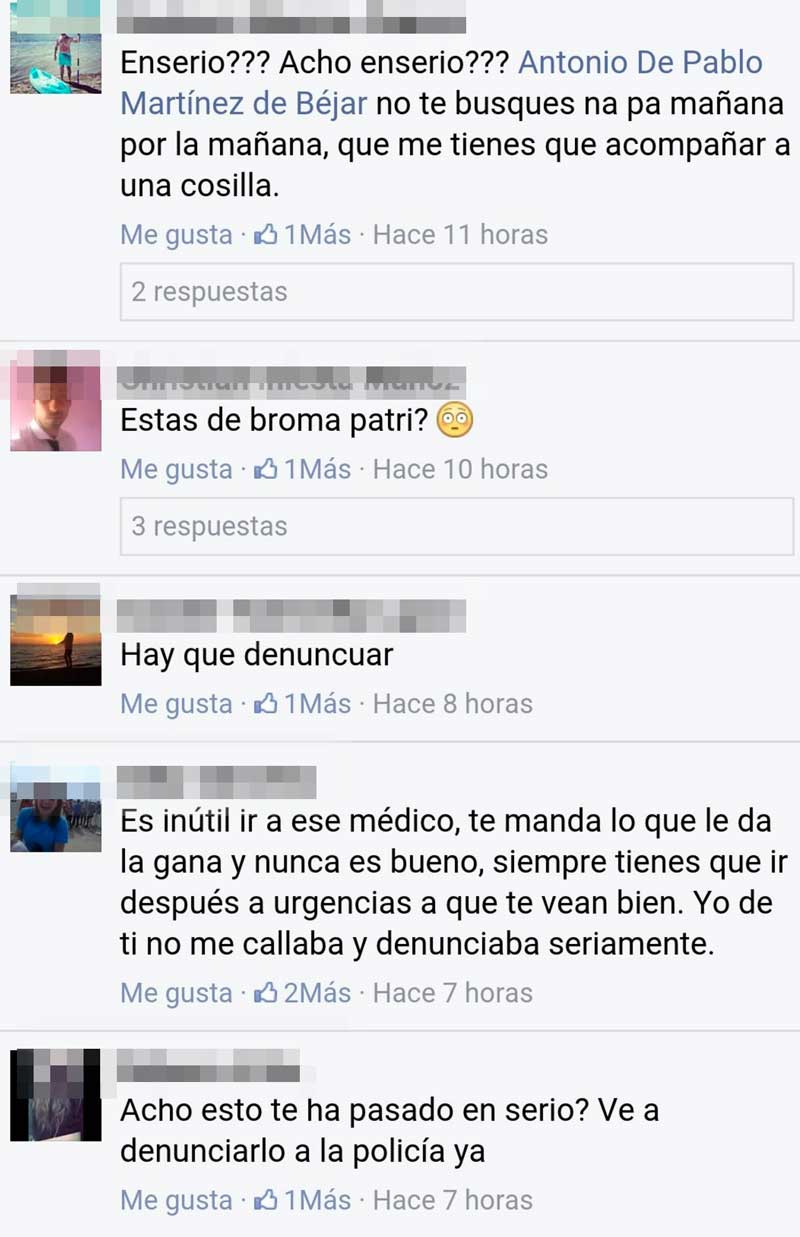Open 'Más' under the 'Es inútil' comment

(x=325, y=993)
